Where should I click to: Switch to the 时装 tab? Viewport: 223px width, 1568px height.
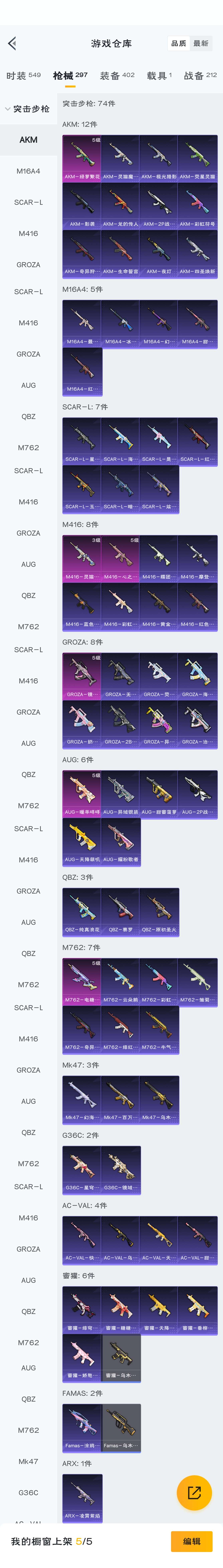pyautogui.click(x=23, y=75)
